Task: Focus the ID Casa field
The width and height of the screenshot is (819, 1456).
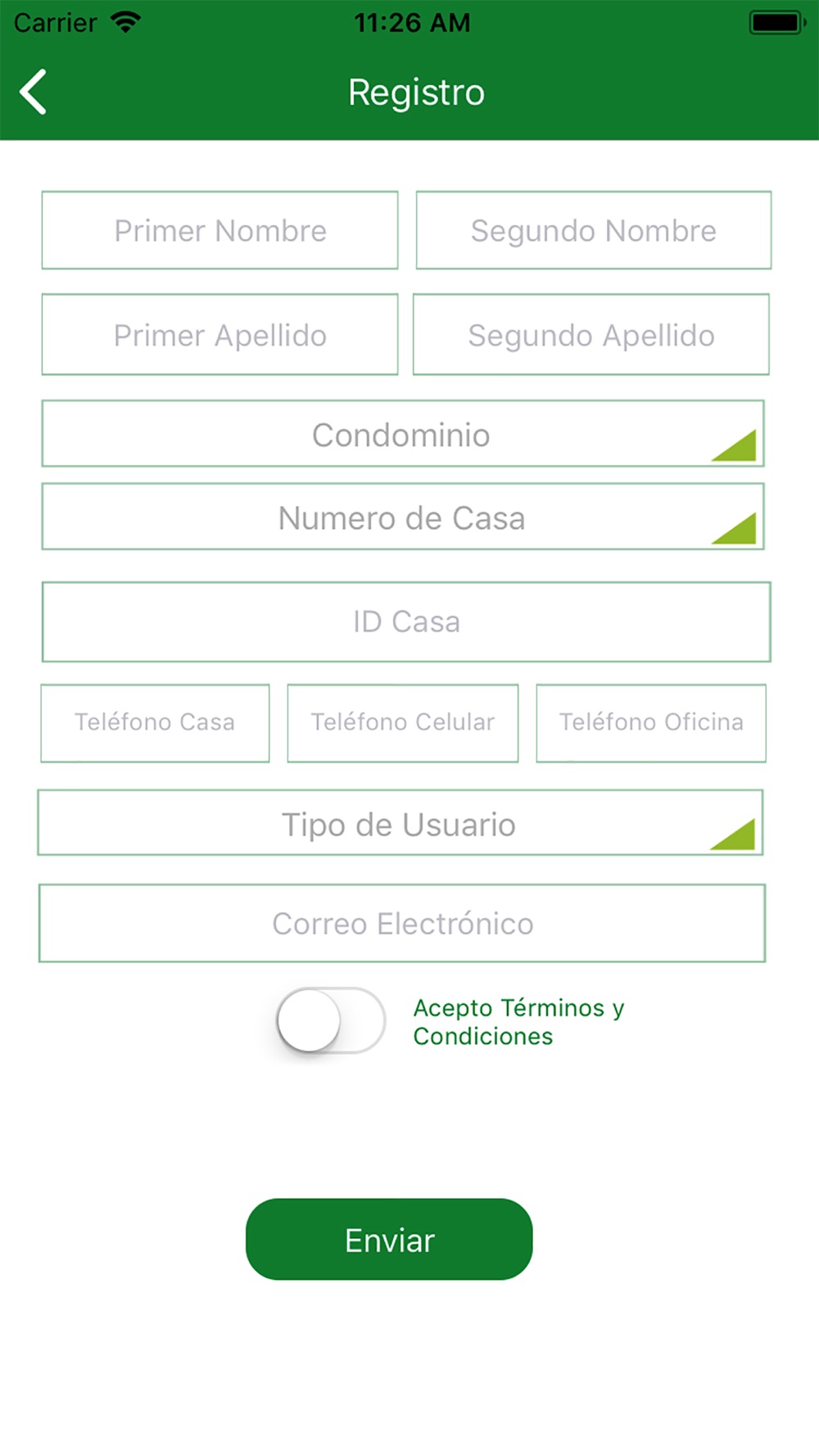Action: [x=406, y=622]
